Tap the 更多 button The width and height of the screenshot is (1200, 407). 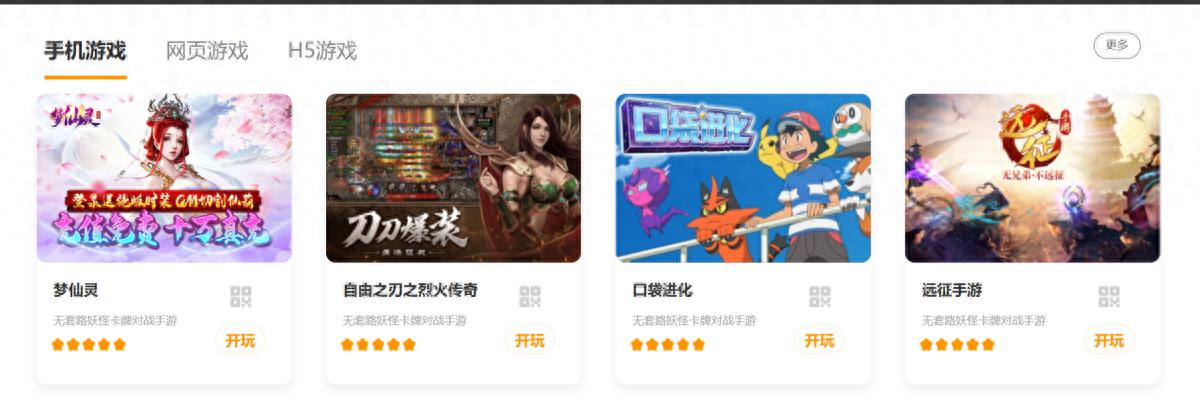[x=1116, y=45]
